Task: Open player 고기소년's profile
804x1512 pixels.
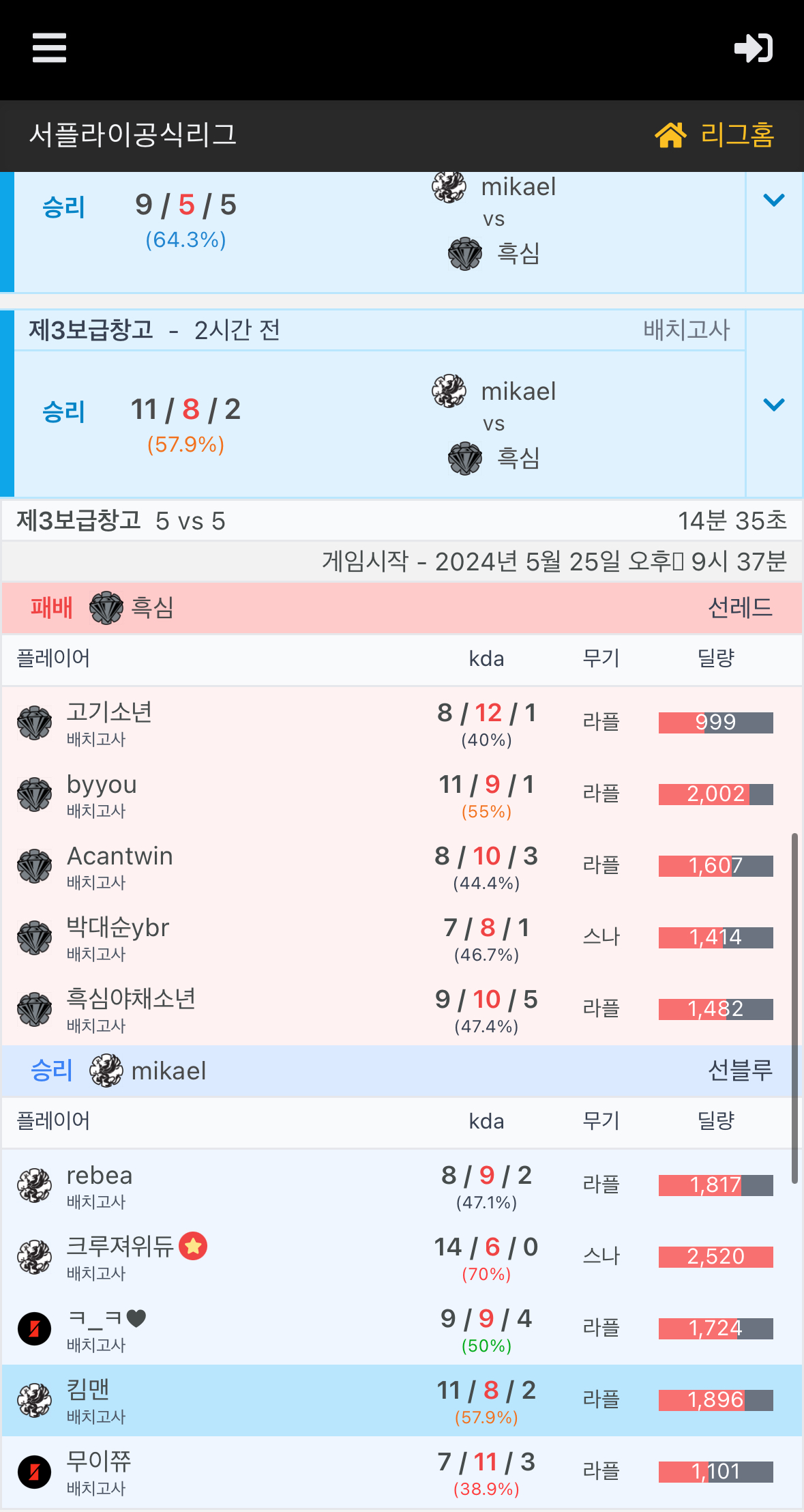Action: [x=109, y=713]
